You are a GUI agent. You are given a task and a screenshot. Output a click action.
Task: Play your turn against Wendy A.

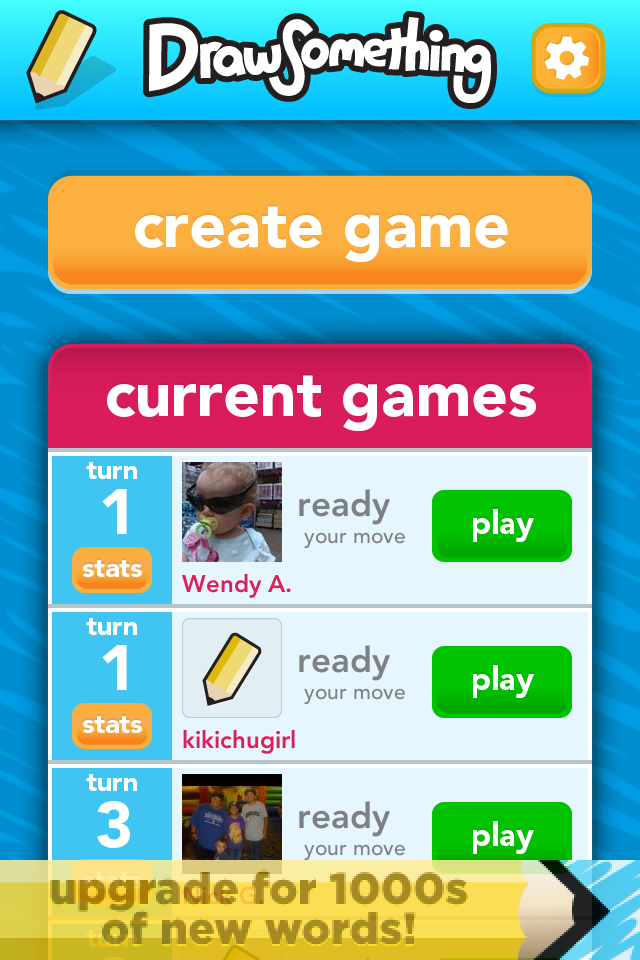pos(501,526)
